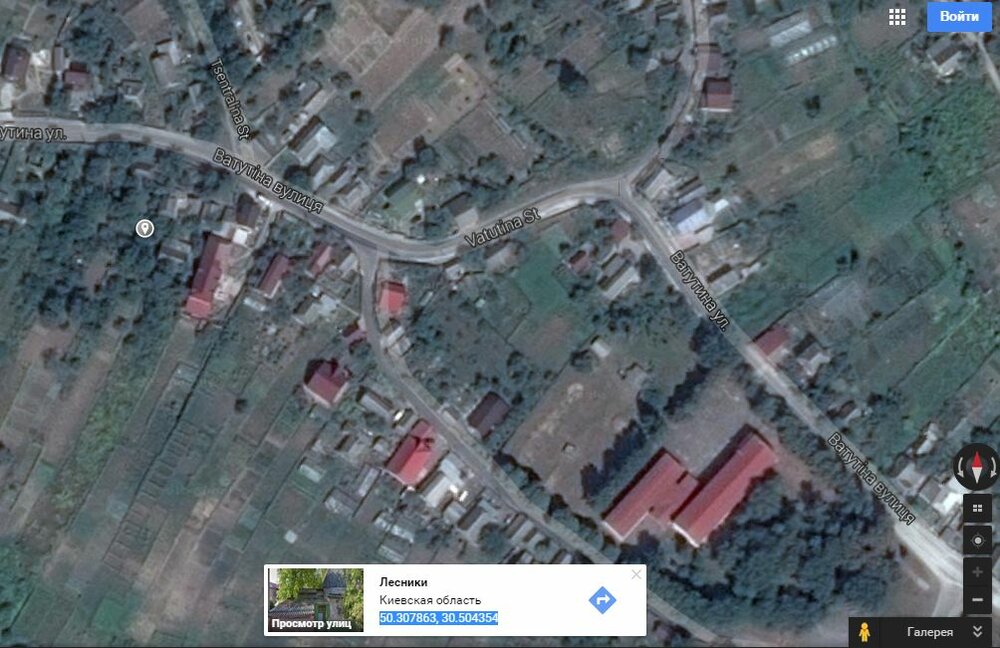Zoom out with the minus button
The height and width of the screenshot is (648, 1000).
(x=977, y=599)
